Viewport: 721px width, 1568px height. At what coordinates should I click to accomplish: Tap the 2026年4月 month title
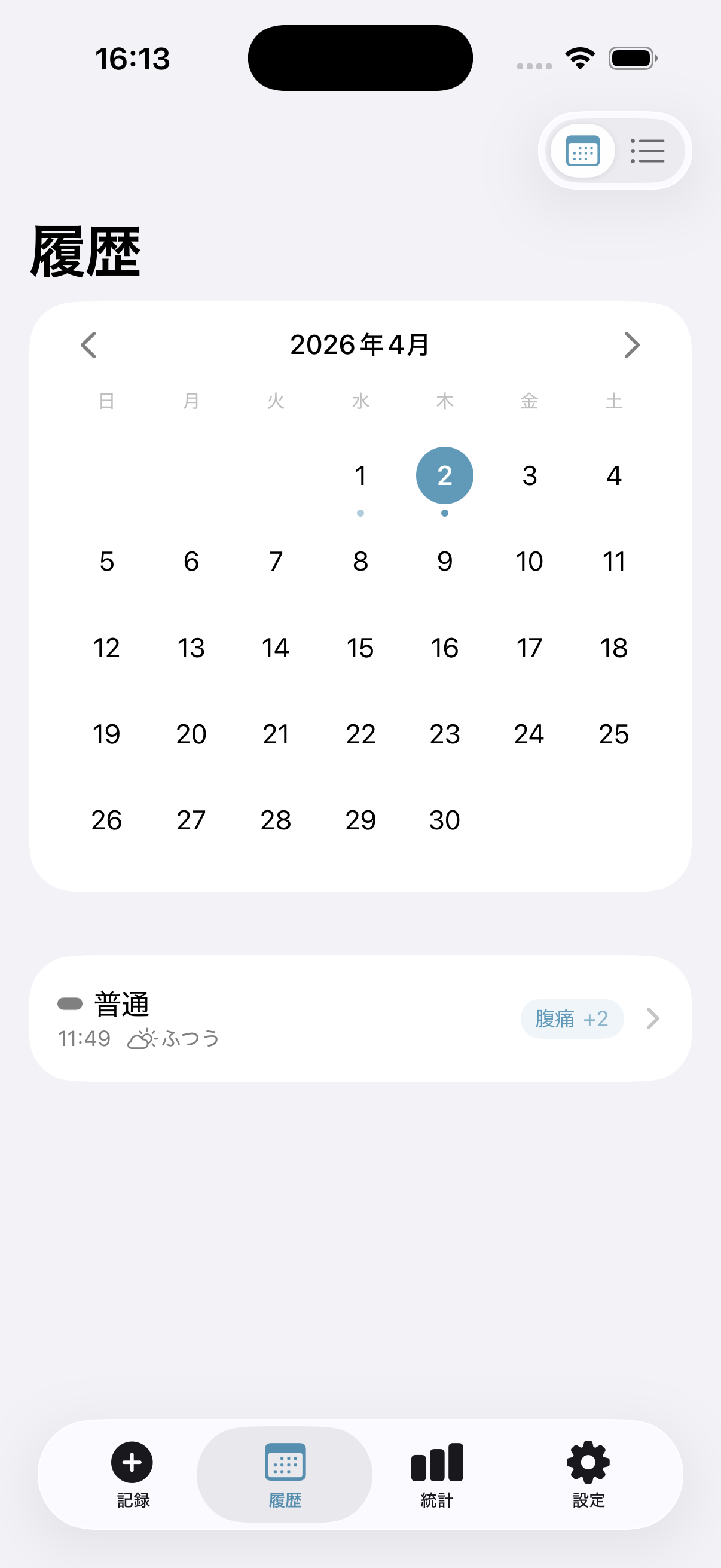(360, 345)
